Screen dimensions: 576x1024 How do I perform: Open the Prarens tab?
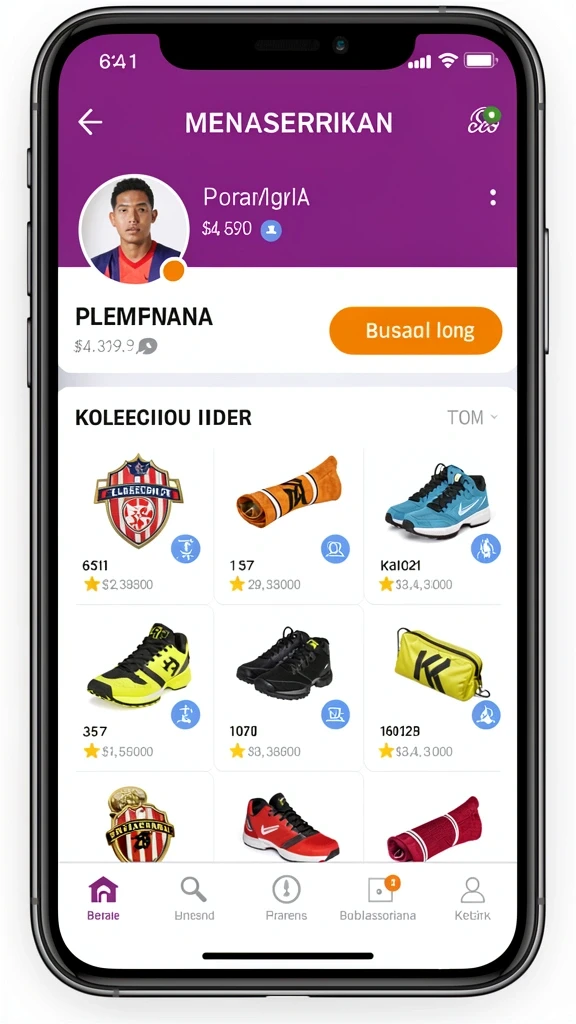(x=286, y=899)
